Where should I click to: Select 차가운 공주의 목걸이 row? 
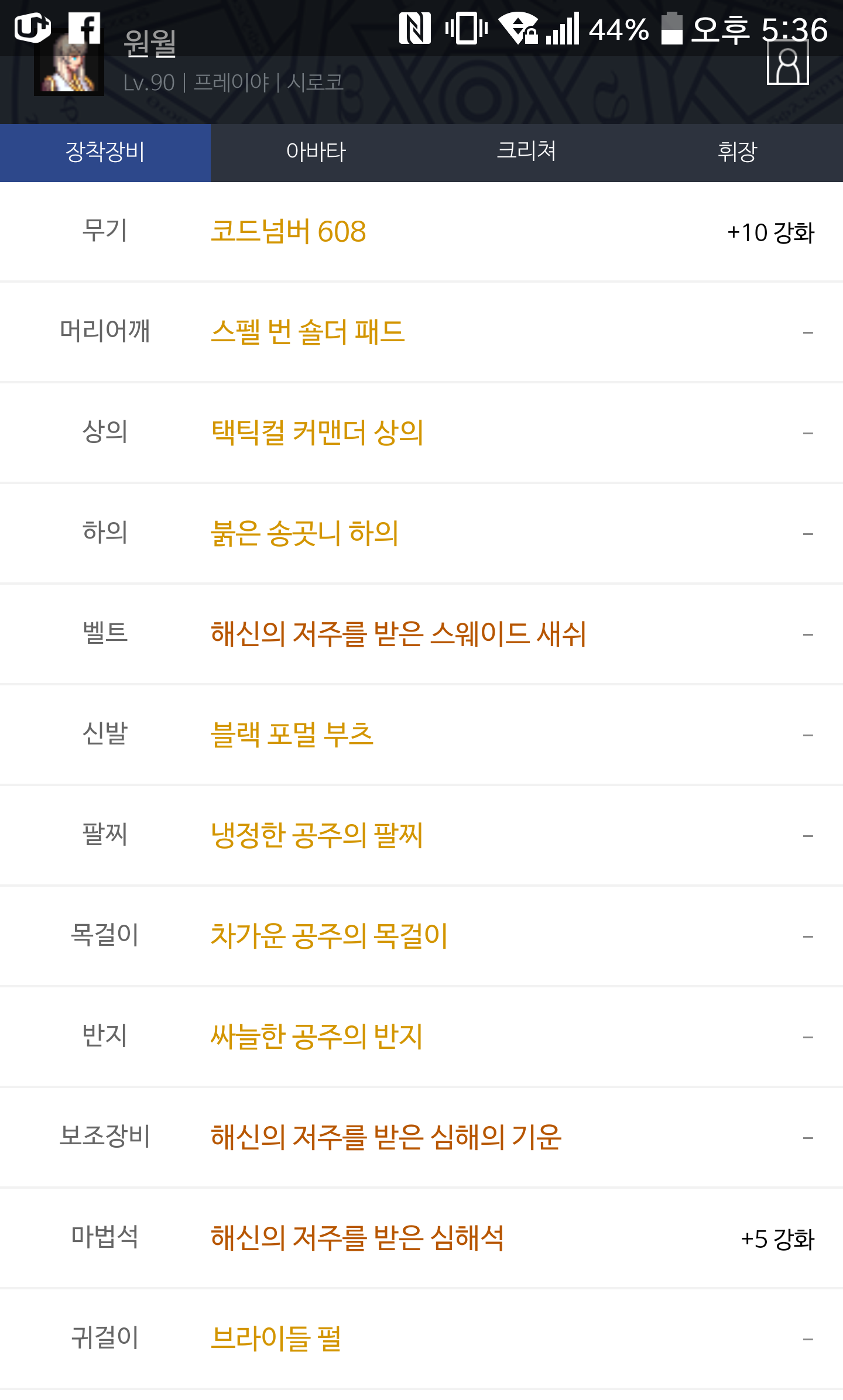coord(421,936)
